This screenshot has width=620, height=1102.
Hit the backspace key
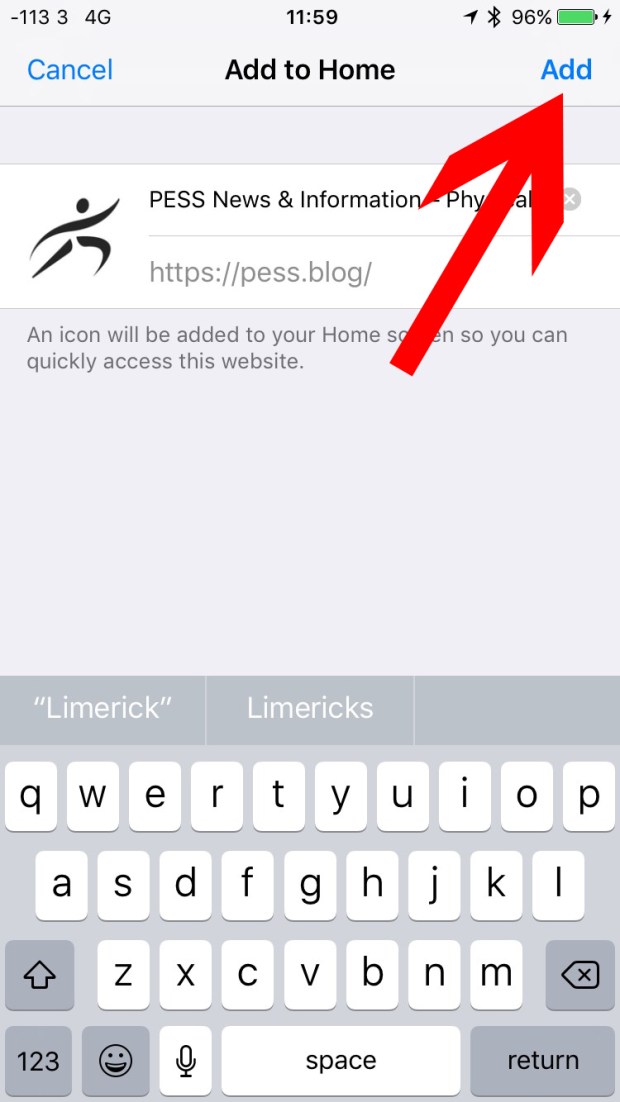579,974
